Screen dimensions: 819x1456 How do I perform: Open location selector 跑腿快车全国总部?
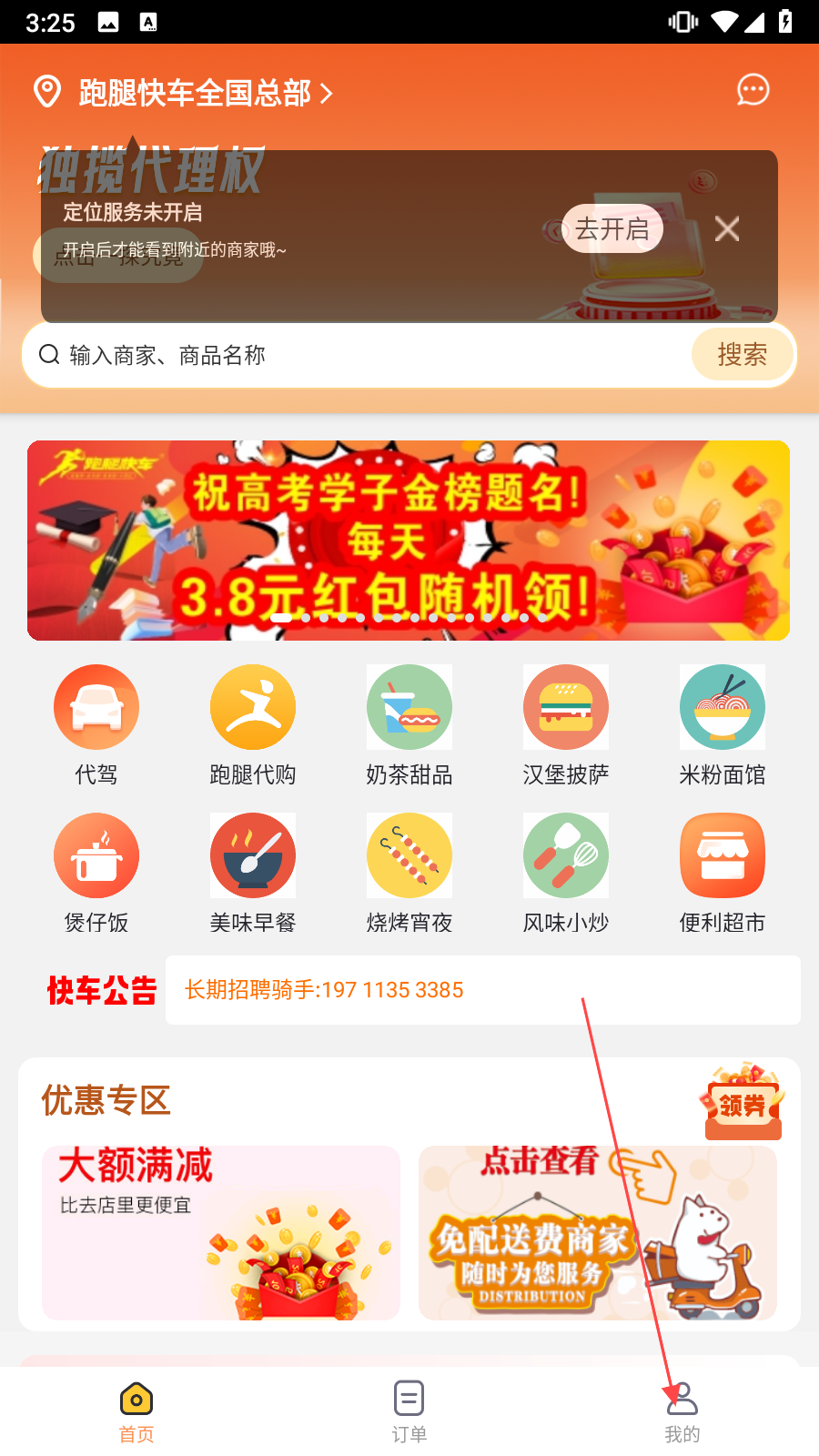(x=195, y=93)
